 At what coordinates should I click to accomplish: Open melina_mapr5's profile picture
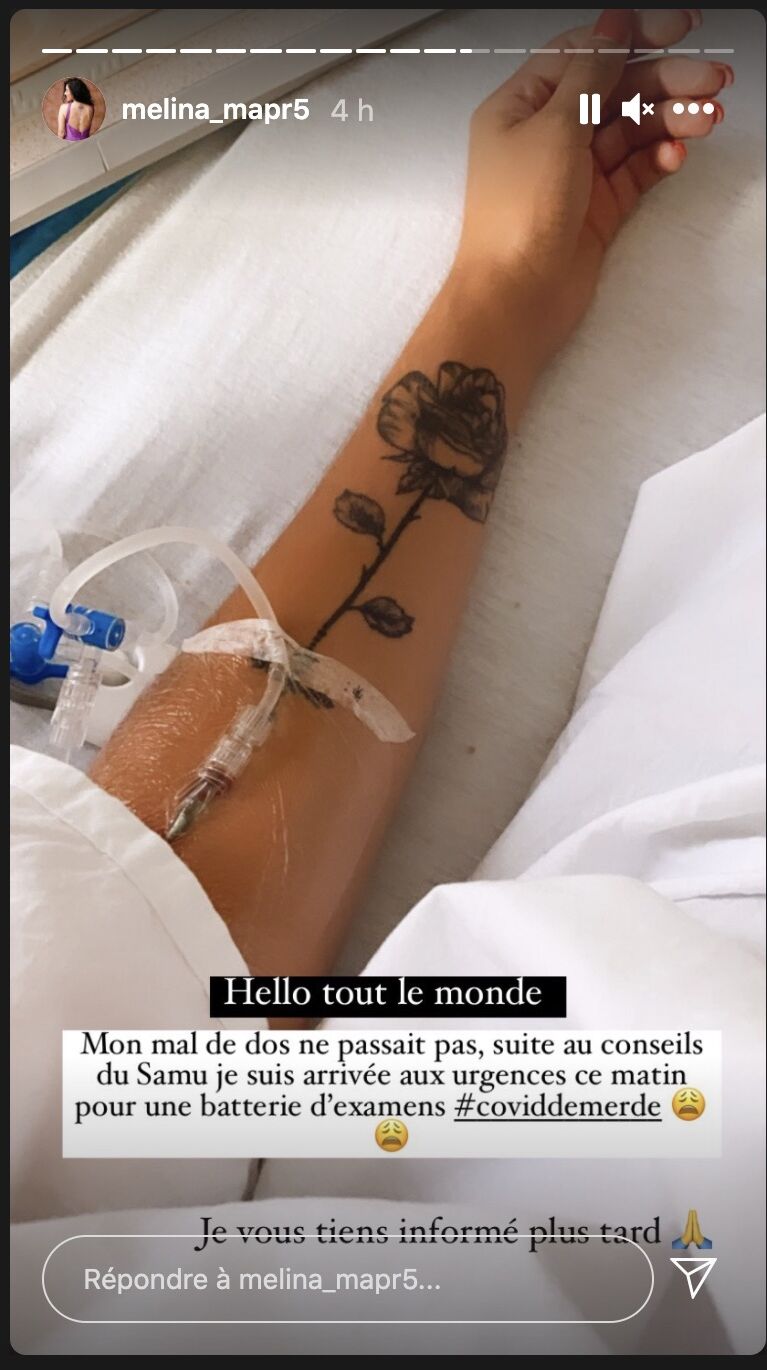(x=74, y=109)
